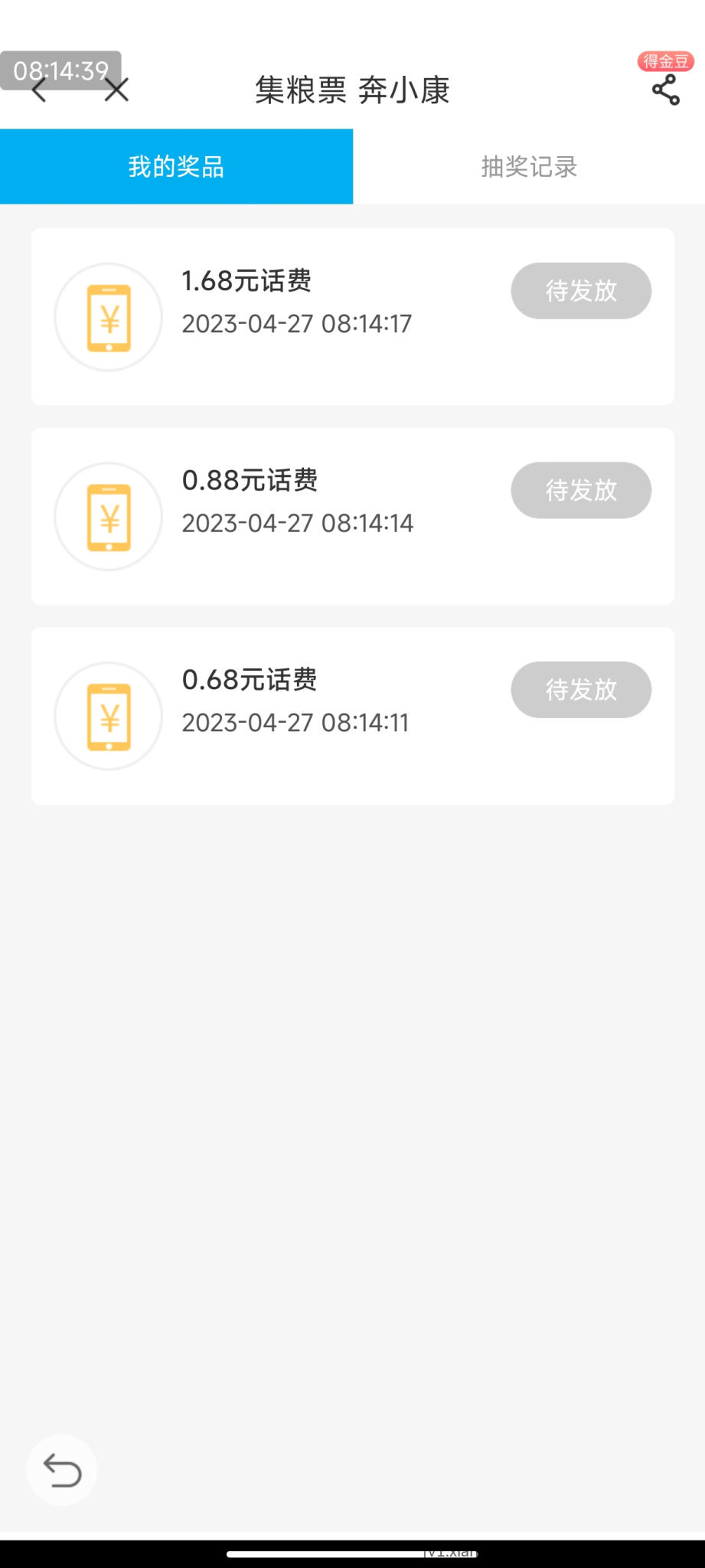Viewport: 705px width, 1568px height.
Task: Share this page to earn 金豆
Action: coord(665,89)
